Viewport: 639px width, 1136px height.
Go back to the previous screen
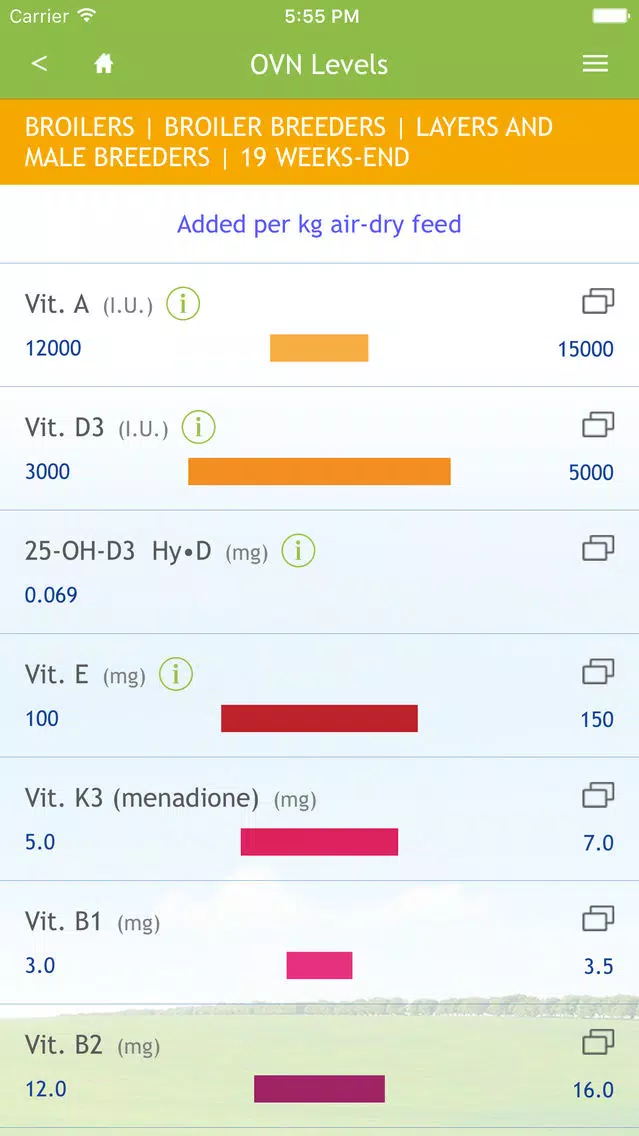tap(39, 64)
